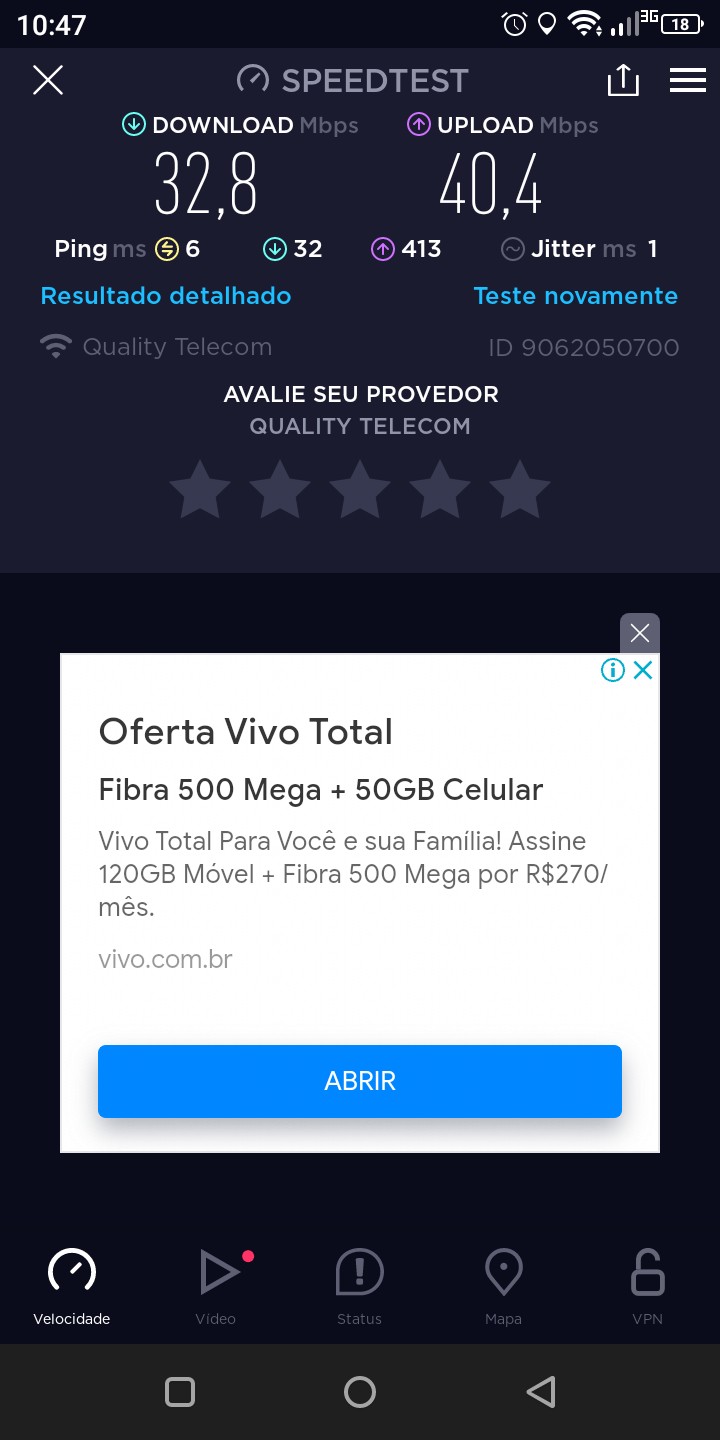The image size is (720, 1440).
Task: Rate the provider one star
Action: (200, 490)
